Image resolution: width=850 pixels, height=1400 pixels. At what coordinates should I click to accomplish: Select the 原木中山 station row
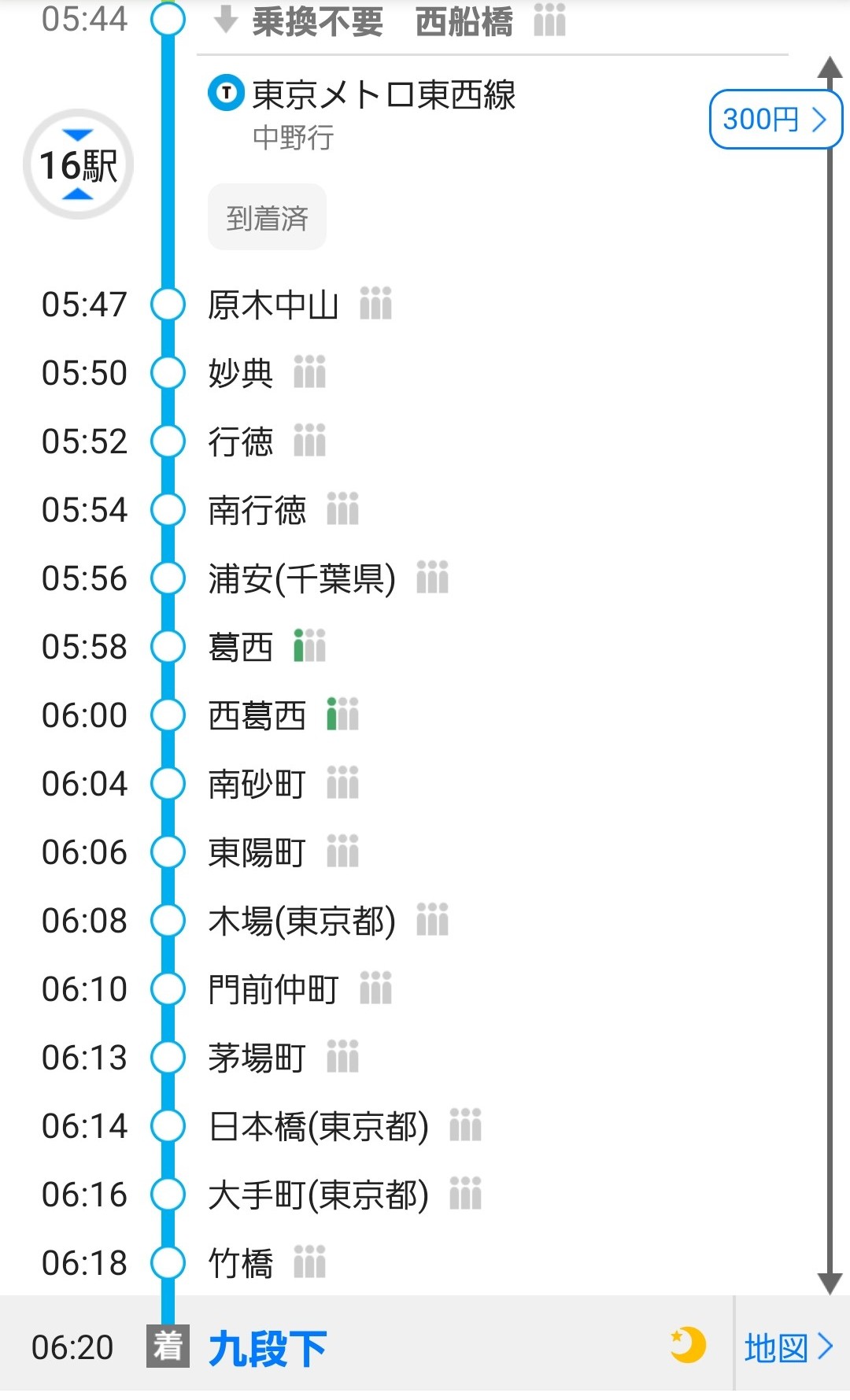[273, 305]
